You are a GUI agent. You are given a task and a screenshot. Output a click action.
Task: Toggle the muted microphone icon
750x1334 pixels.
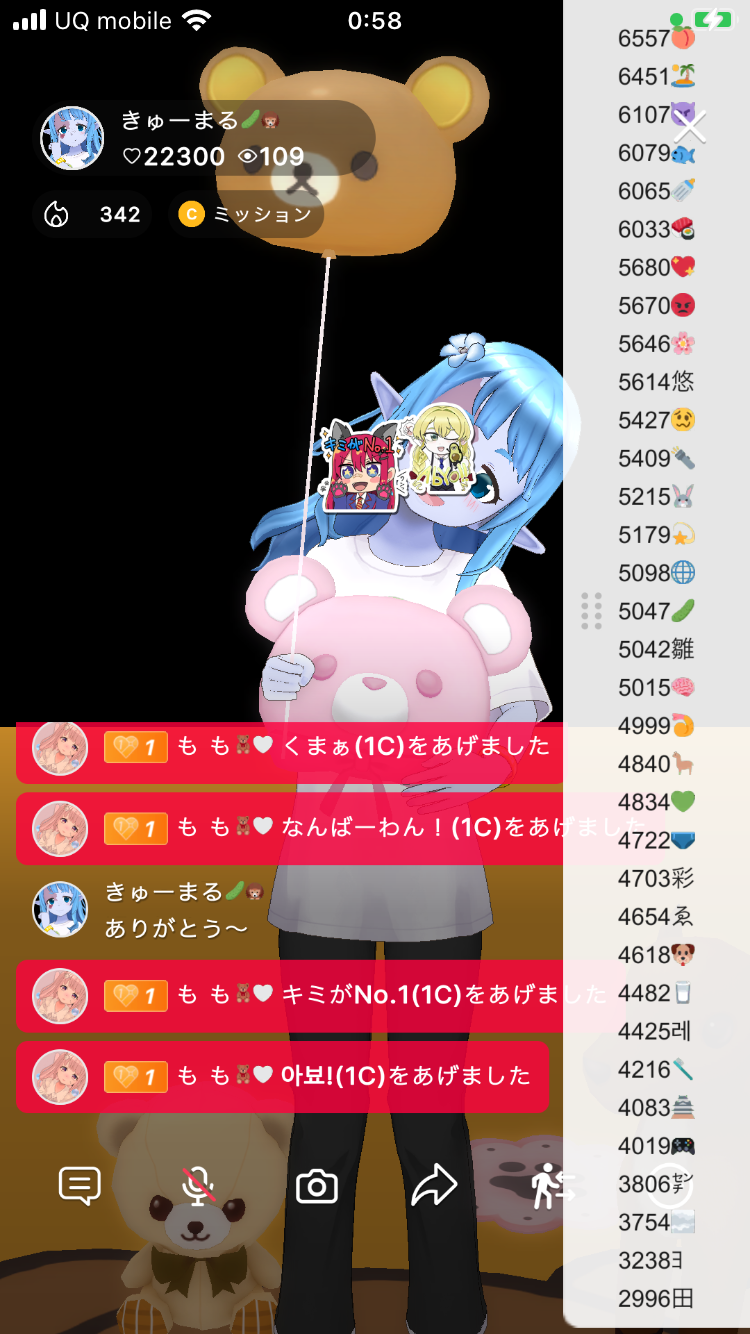coord(198,1187)
